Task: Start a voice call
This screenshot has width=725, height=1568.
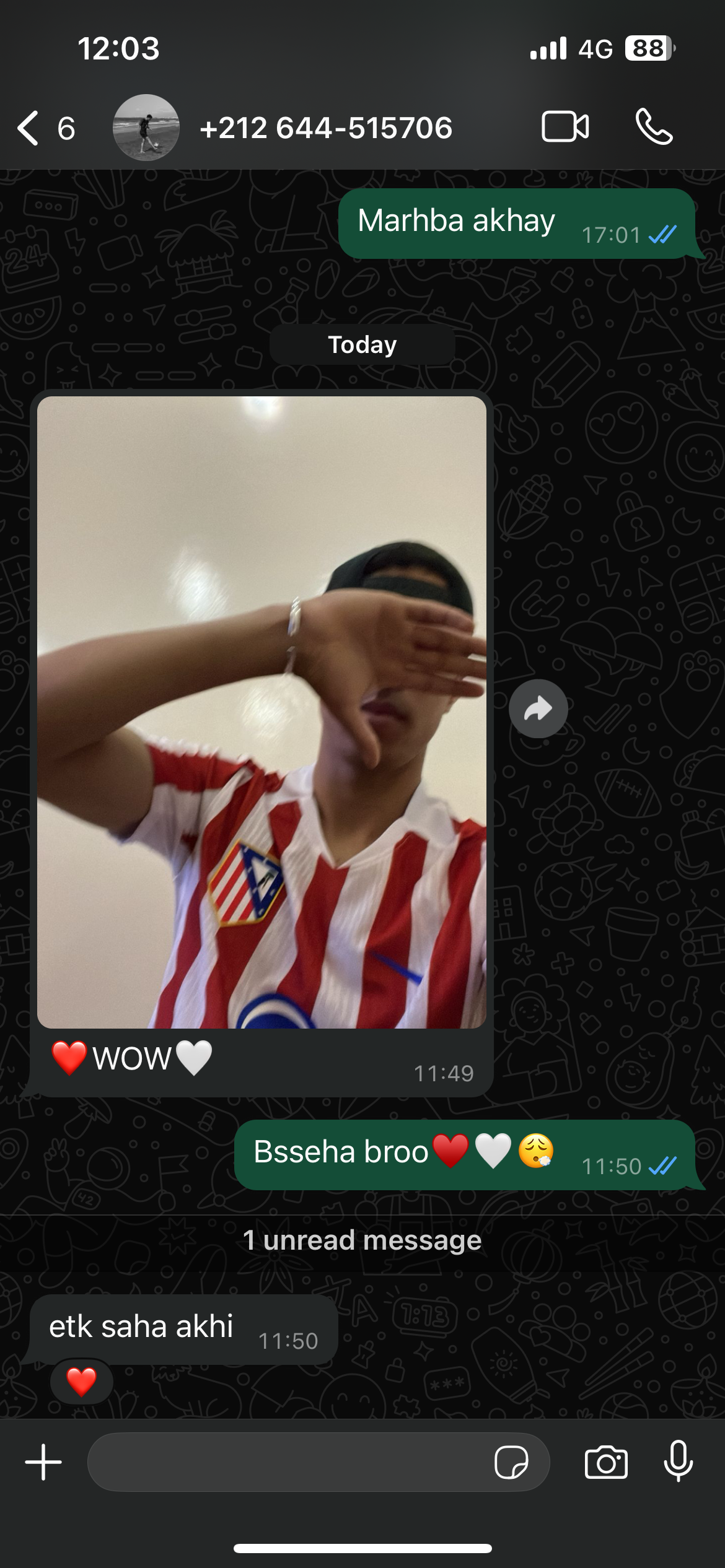Action: pos(654,127)
